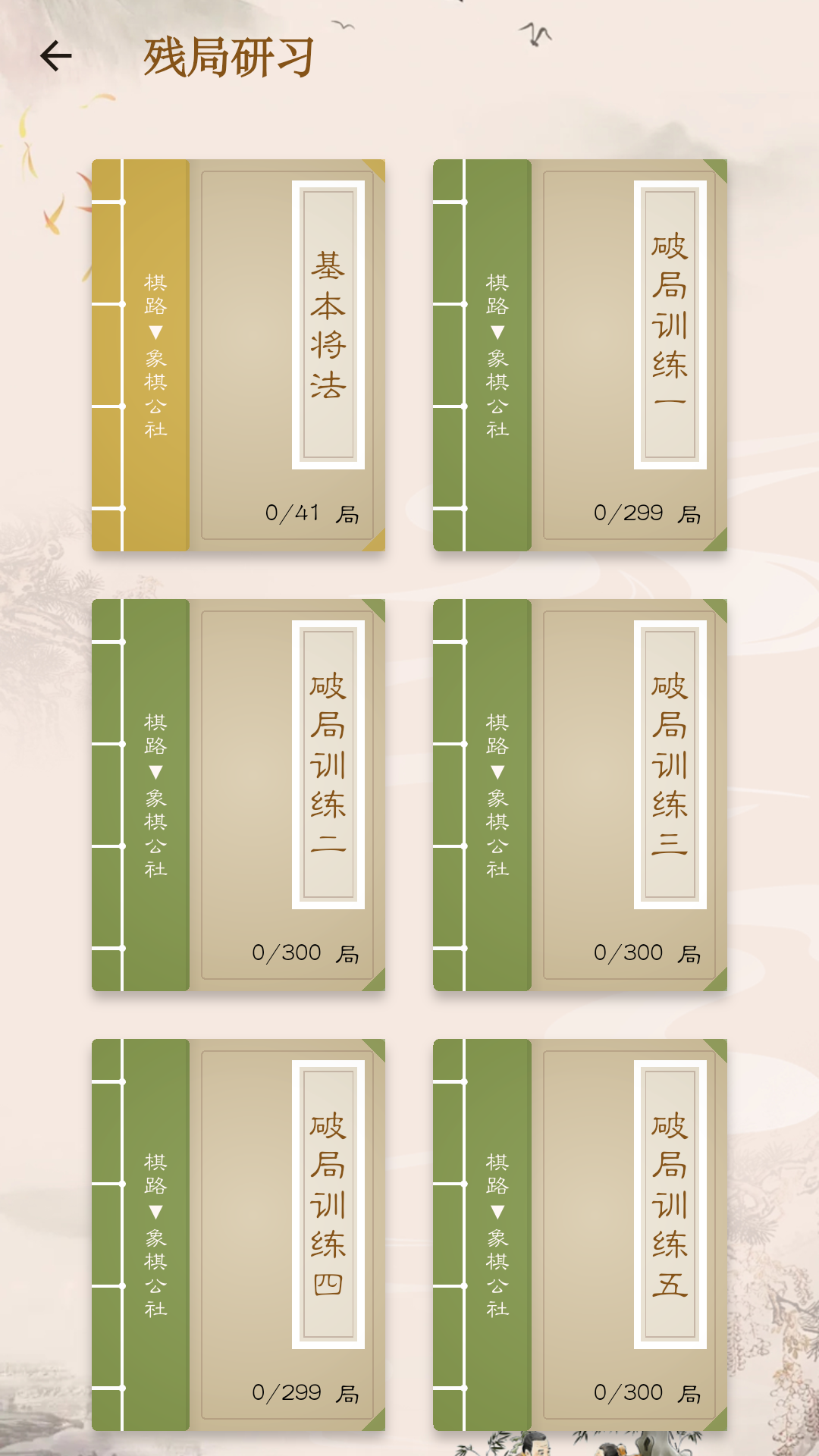
Task: Choose the 破局训练四 book
Action: [239, 1235]
